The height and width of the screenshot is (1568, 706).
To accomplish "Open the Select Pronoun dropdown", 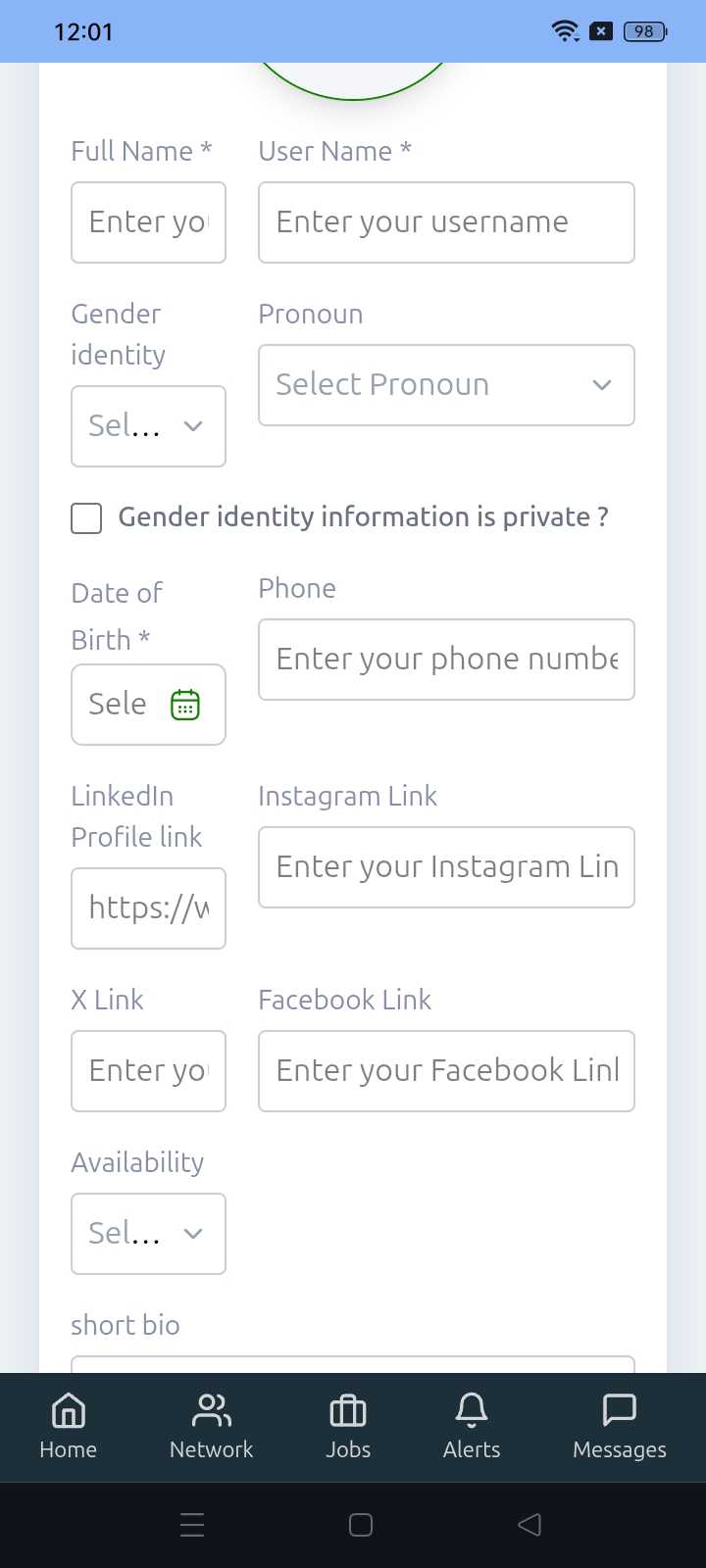I will coord(446,385).
